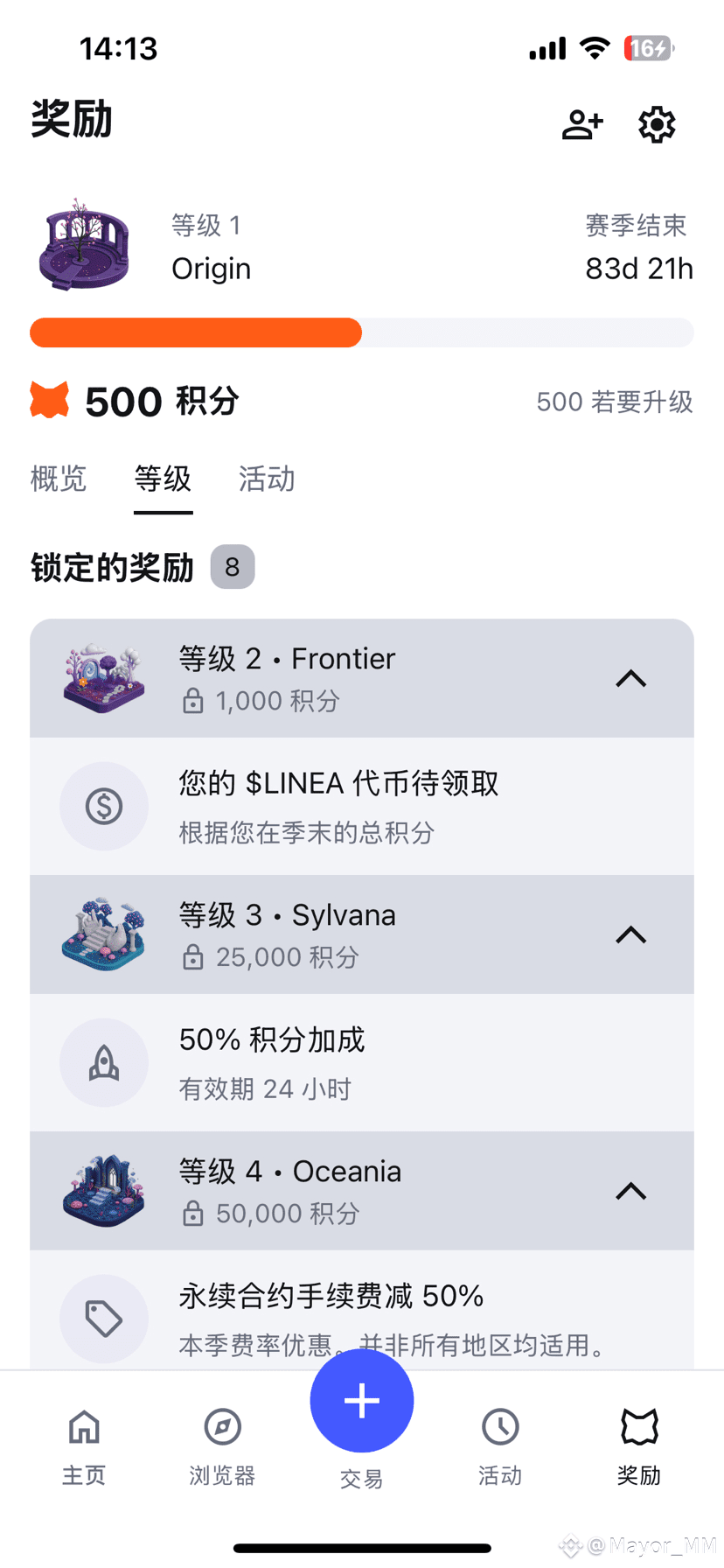
Task: Open the invite friends icon
Action: pos(582,124)
